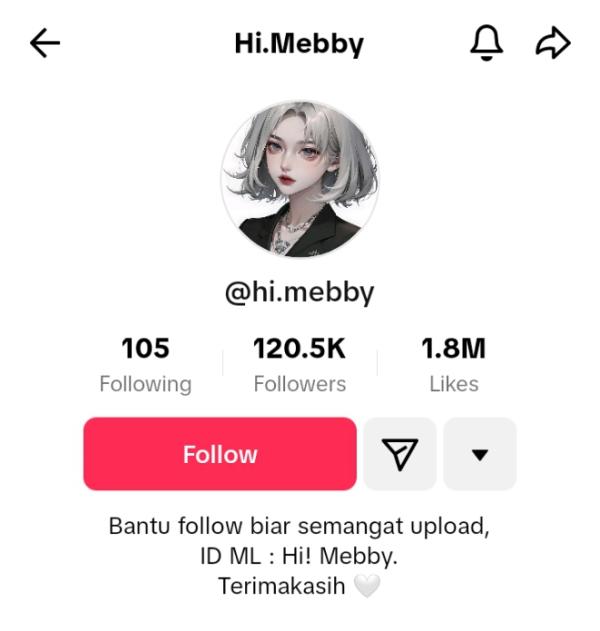The width and height of the screenshot is (600, 631).
Task: Send a message via paper plane button
Action: tap(399, 454)
